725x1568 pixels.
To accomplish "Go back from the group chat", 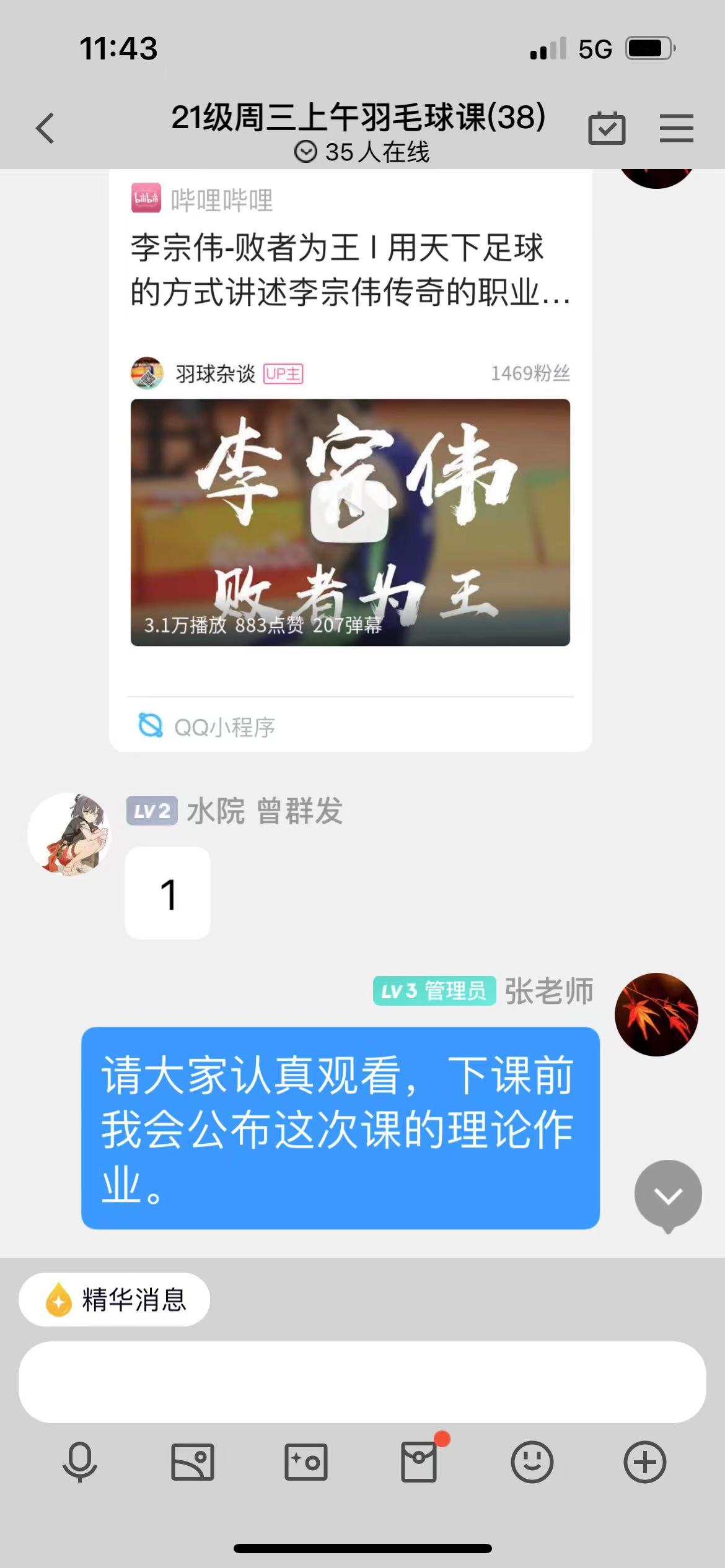I will click(45, 128).
